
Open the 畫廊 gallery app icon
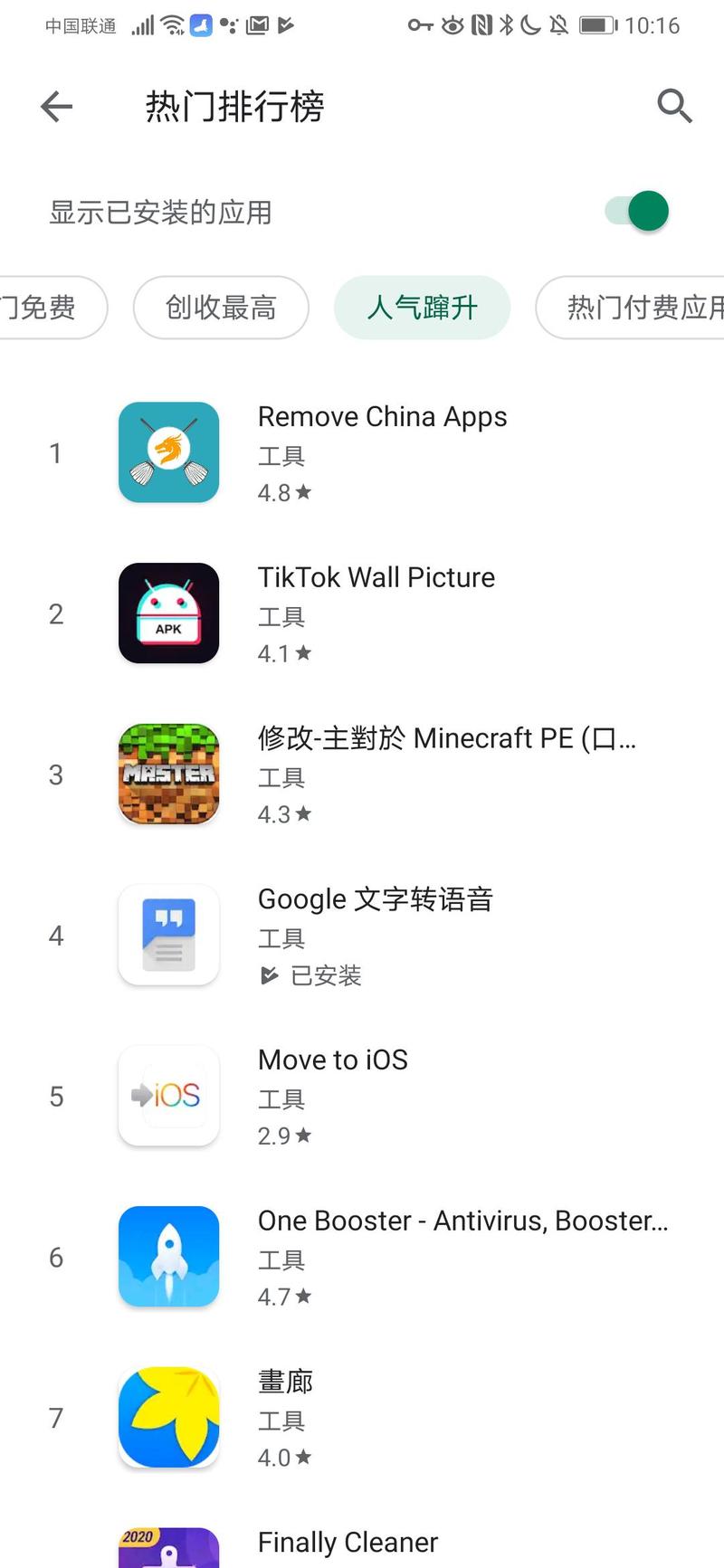168,1418
